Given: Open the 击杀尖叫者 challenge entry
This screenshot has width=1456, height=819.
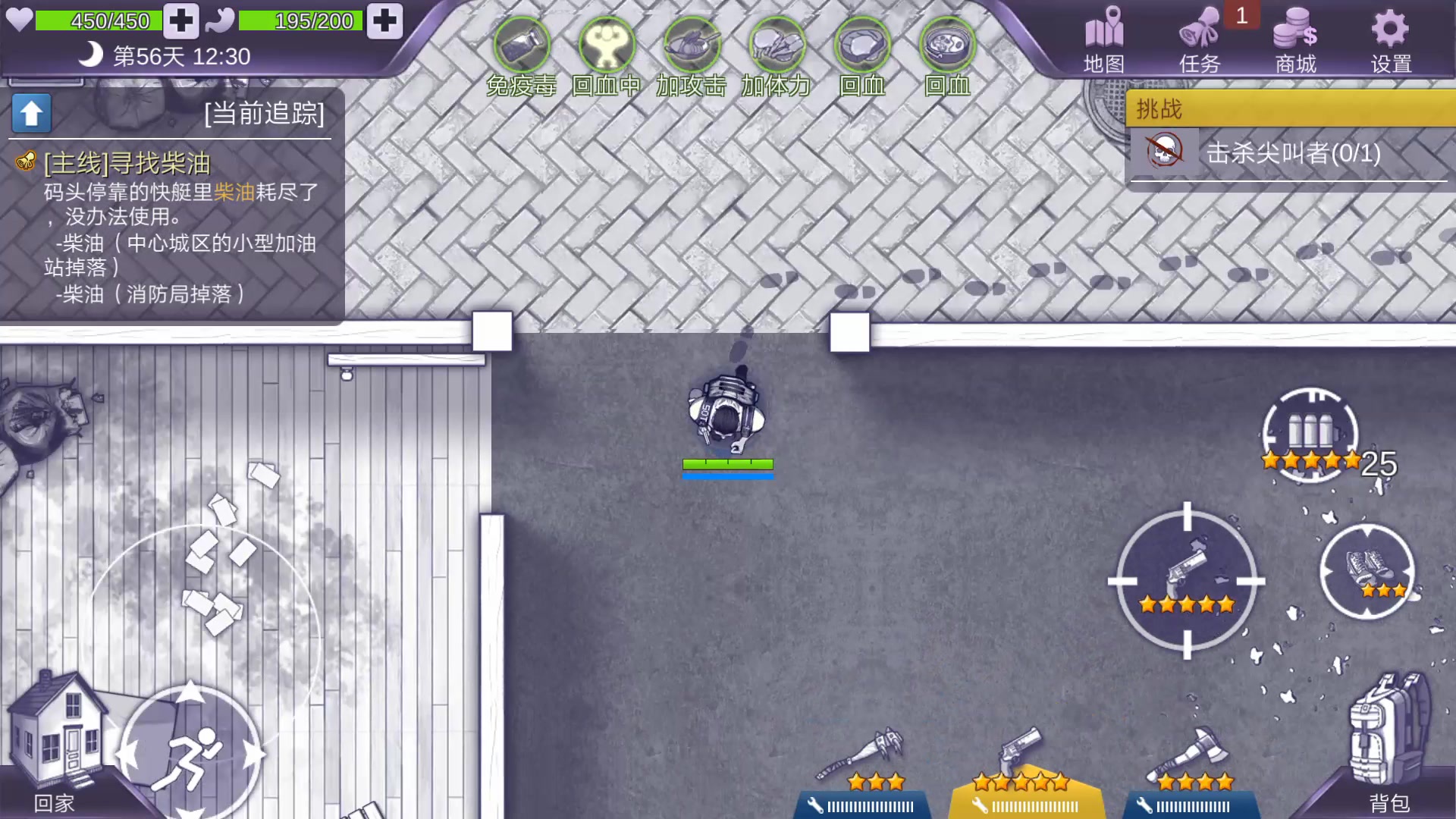Looking at the screenshot, I should click(1289, 153).
